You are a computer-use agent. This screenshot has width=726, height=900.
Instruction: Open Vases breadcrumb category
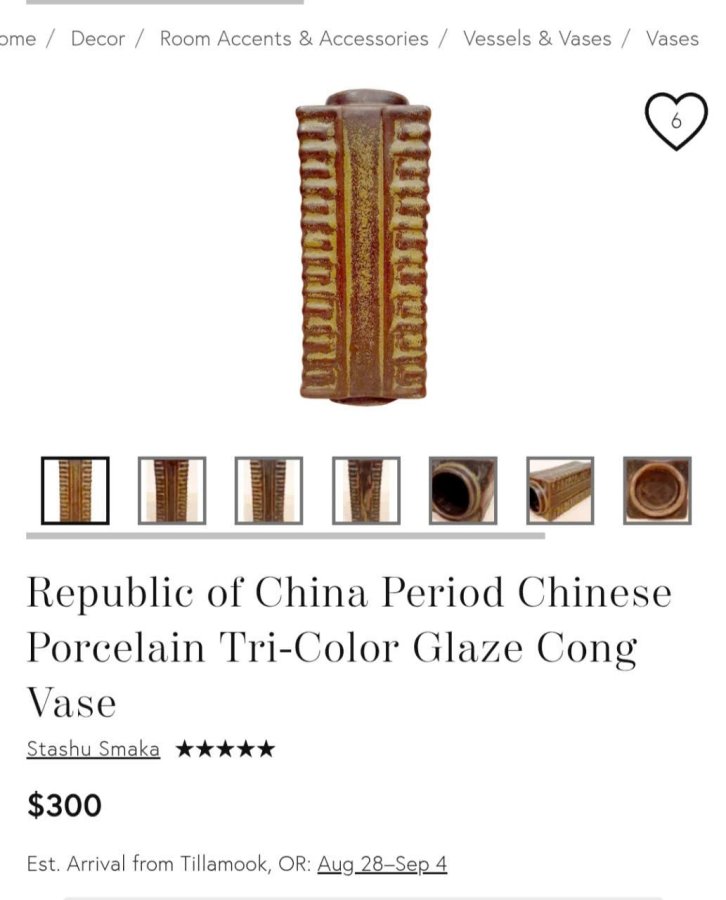[x=672, y=39]
